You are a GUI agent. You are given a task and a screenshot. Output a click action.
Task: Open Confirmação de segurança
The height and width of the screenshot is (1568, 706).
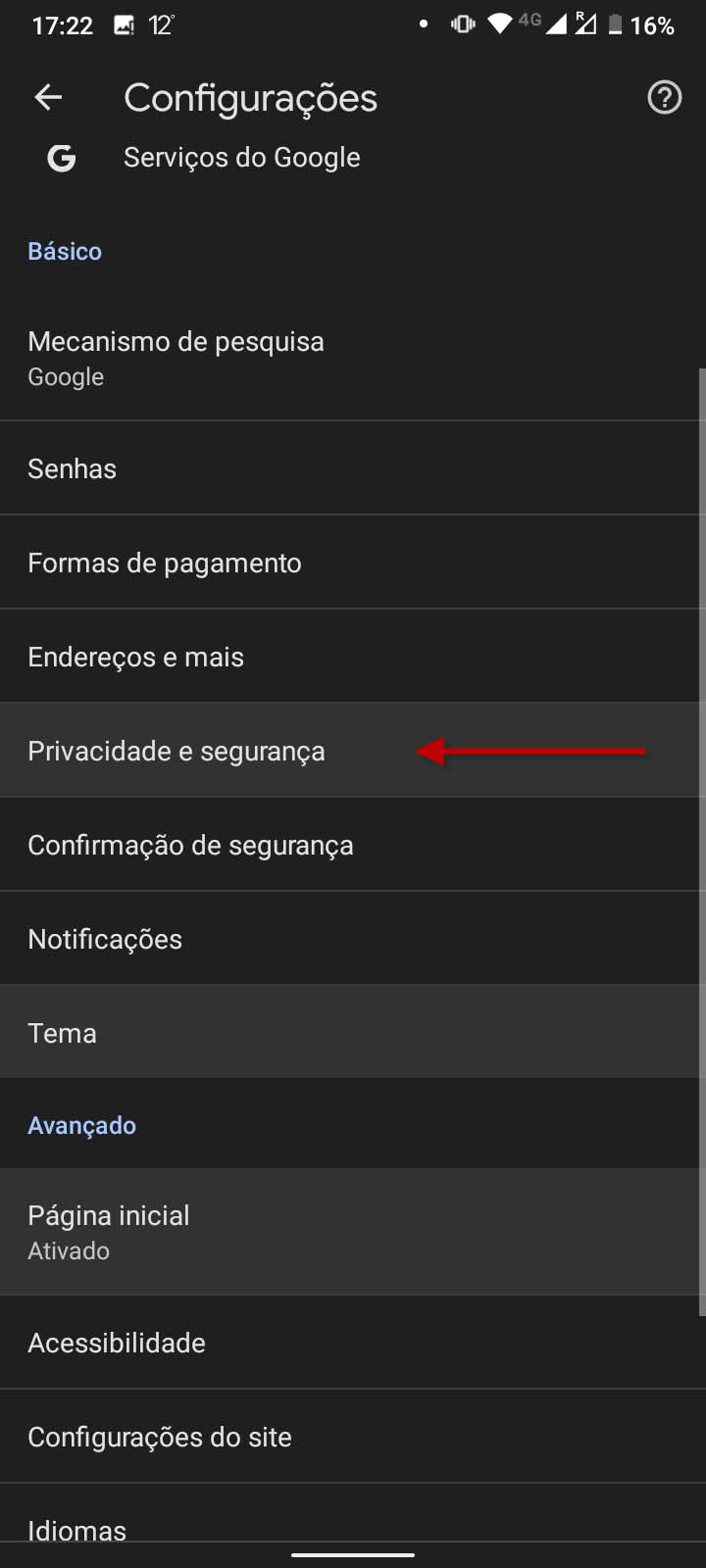[x=353, y=845]
